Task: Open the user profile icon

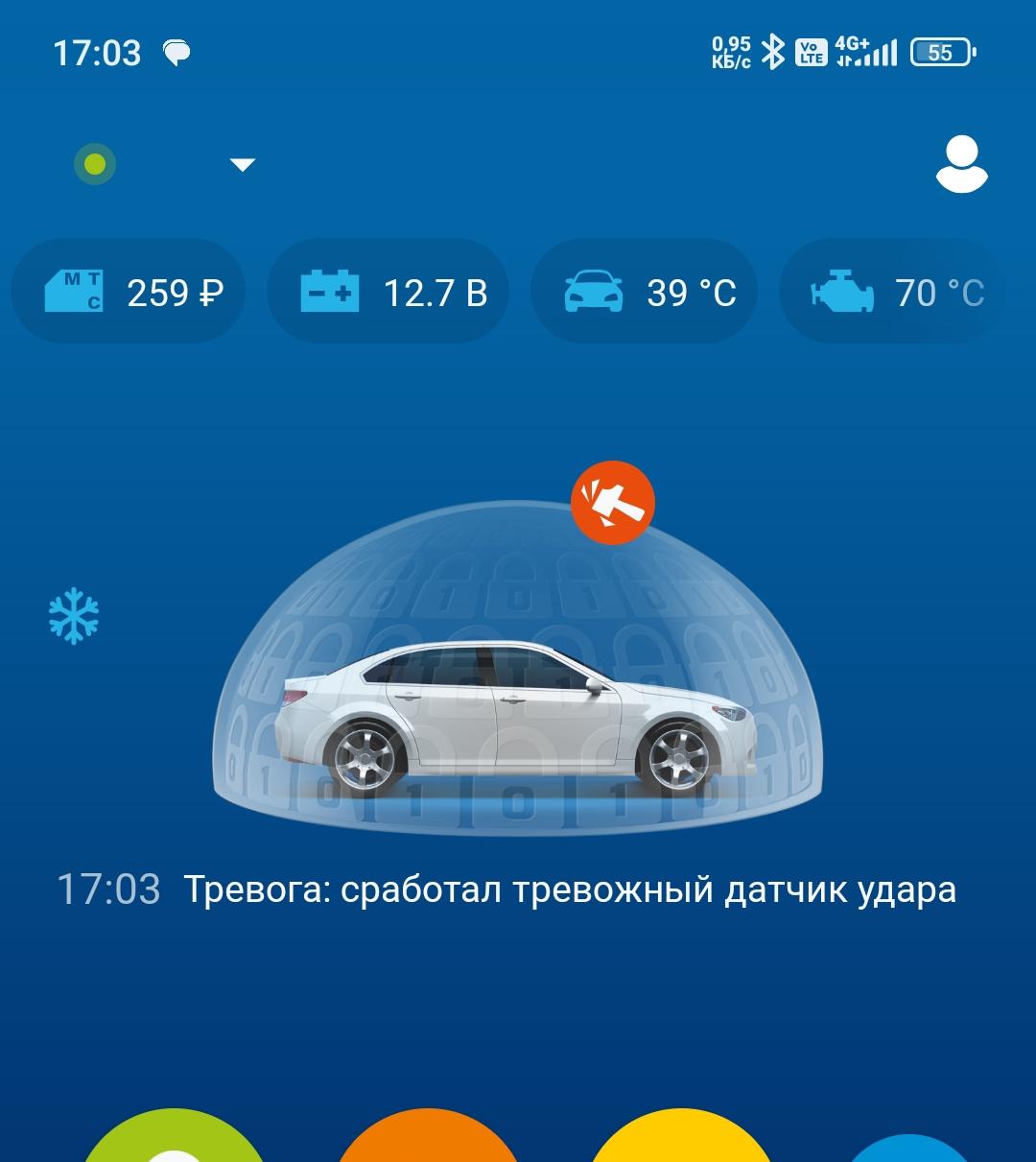Action: click(961, 164)
